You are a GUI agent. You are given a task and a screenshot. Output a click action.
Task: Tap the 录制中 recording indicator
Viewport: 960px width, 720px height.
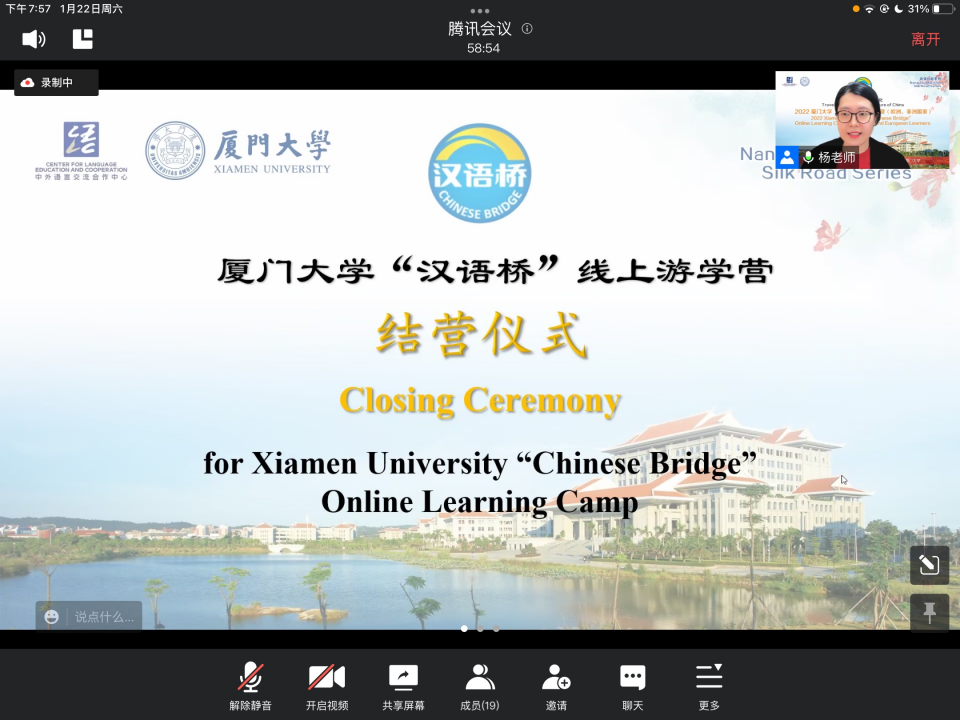(56, 83)
